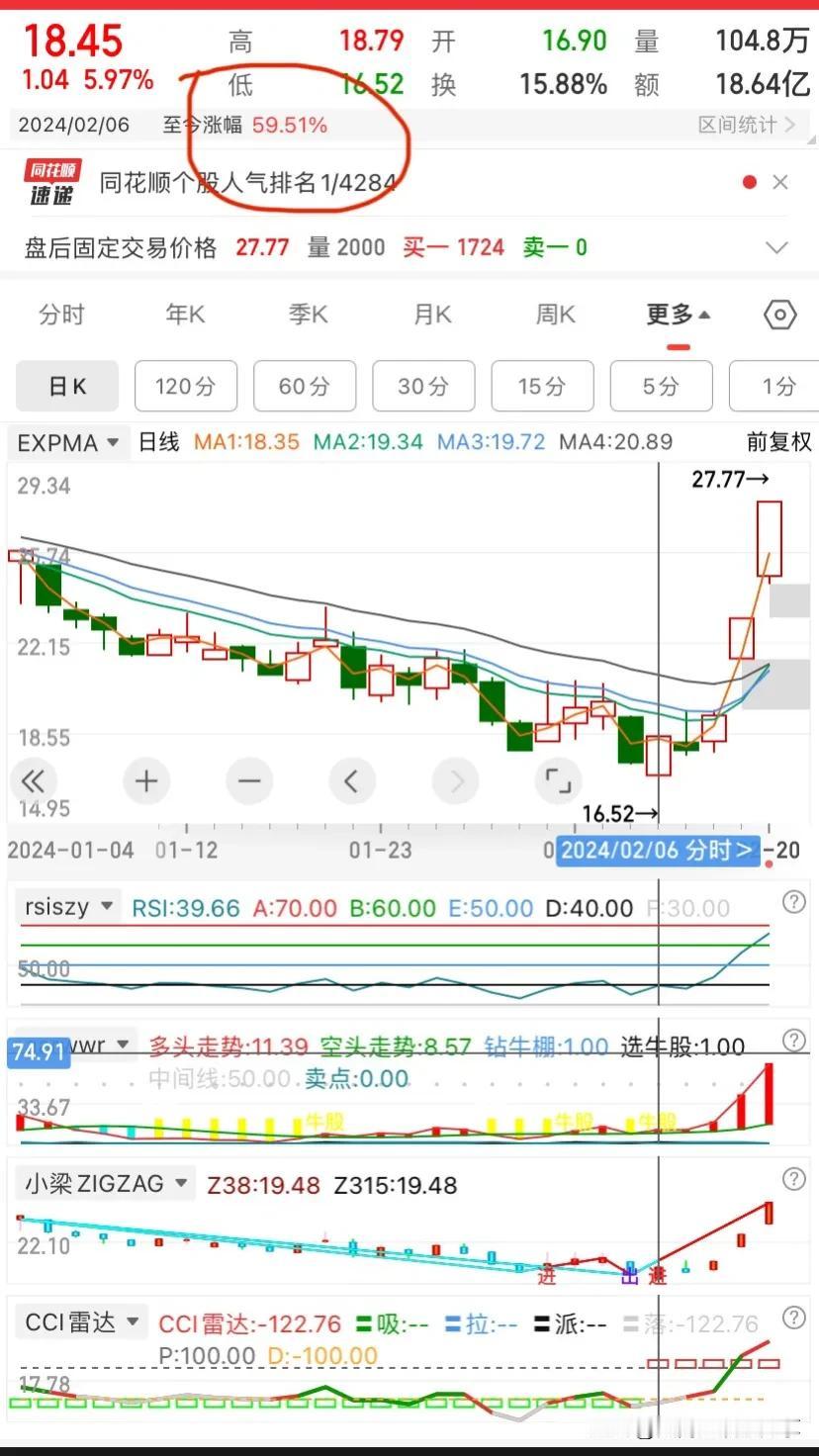Switch to the 周K tab
This screenshot has width=819, height=1456.
click(x=555, y=315)
